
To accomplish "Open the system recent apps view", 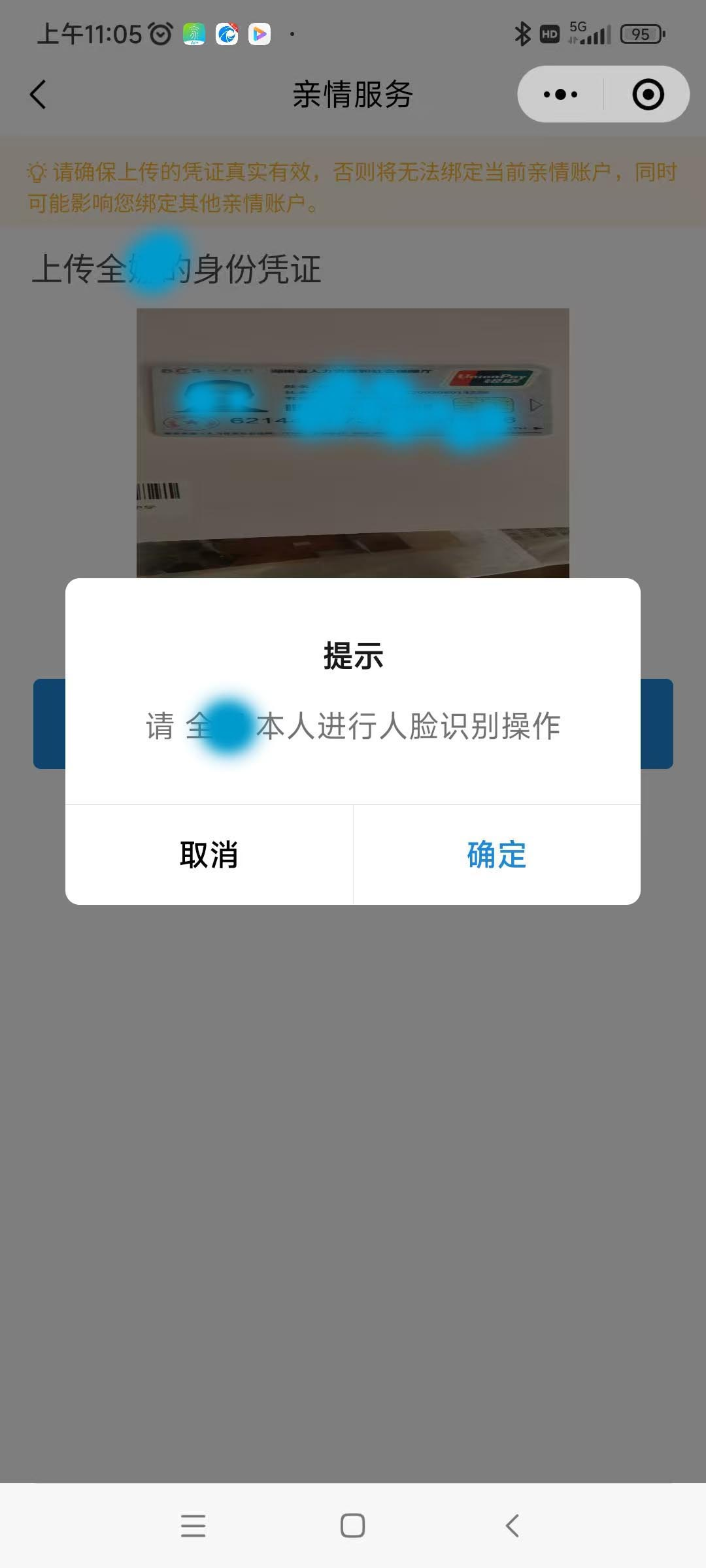I will [193, 1526].
